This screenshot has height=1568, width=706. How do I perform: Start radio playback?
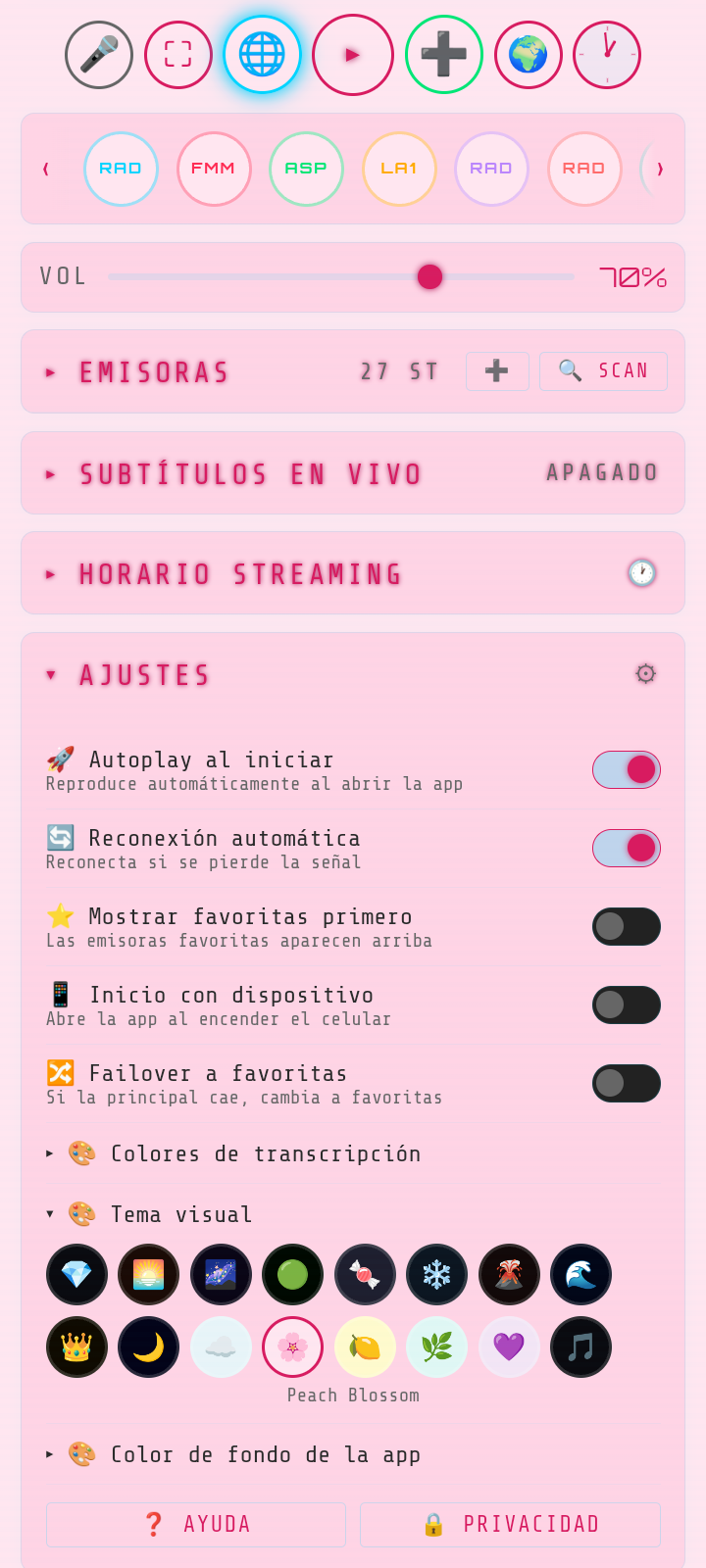tap(353, 55)
